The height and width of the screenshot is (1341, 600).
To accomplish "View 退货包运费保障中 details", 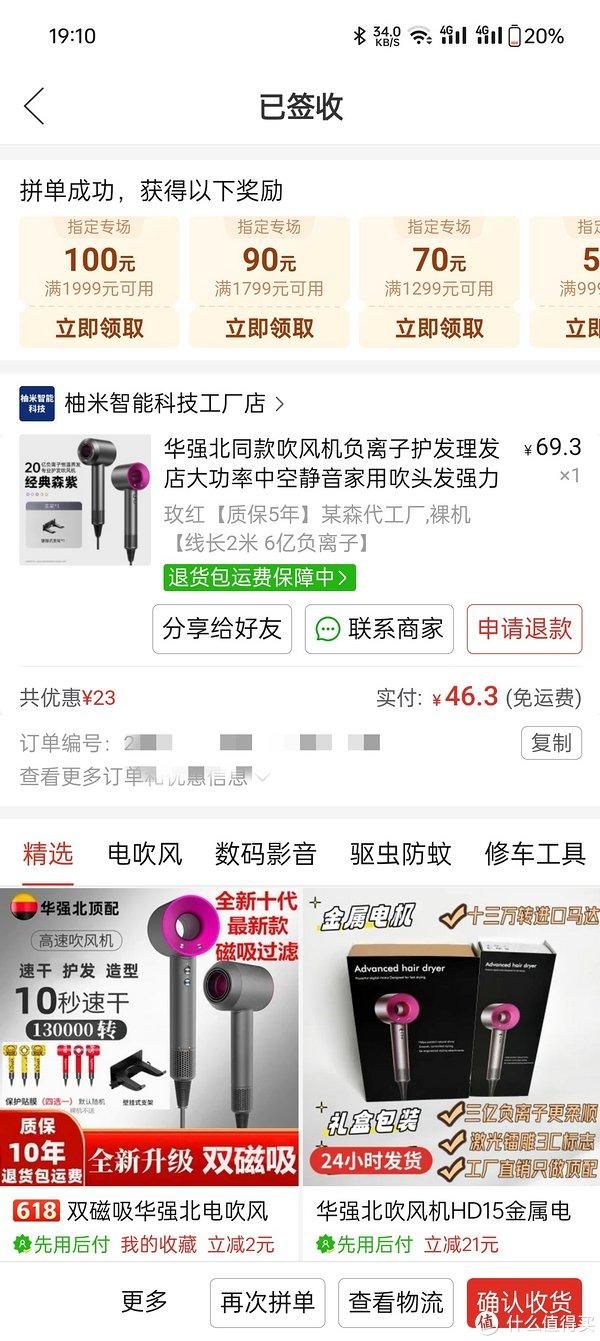I will (x=259, y=577).
